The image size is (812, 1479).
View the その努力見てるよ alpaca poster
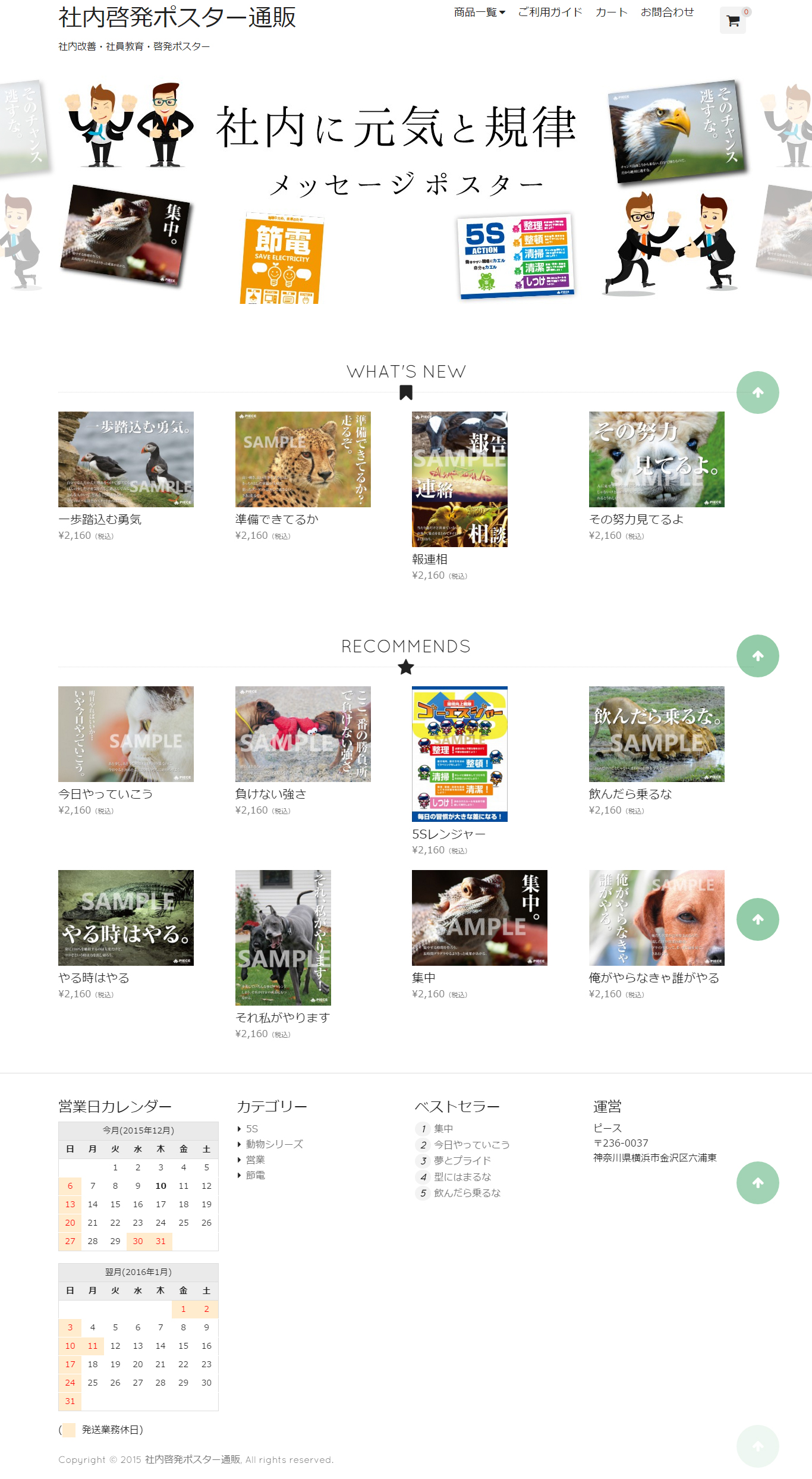657,459
